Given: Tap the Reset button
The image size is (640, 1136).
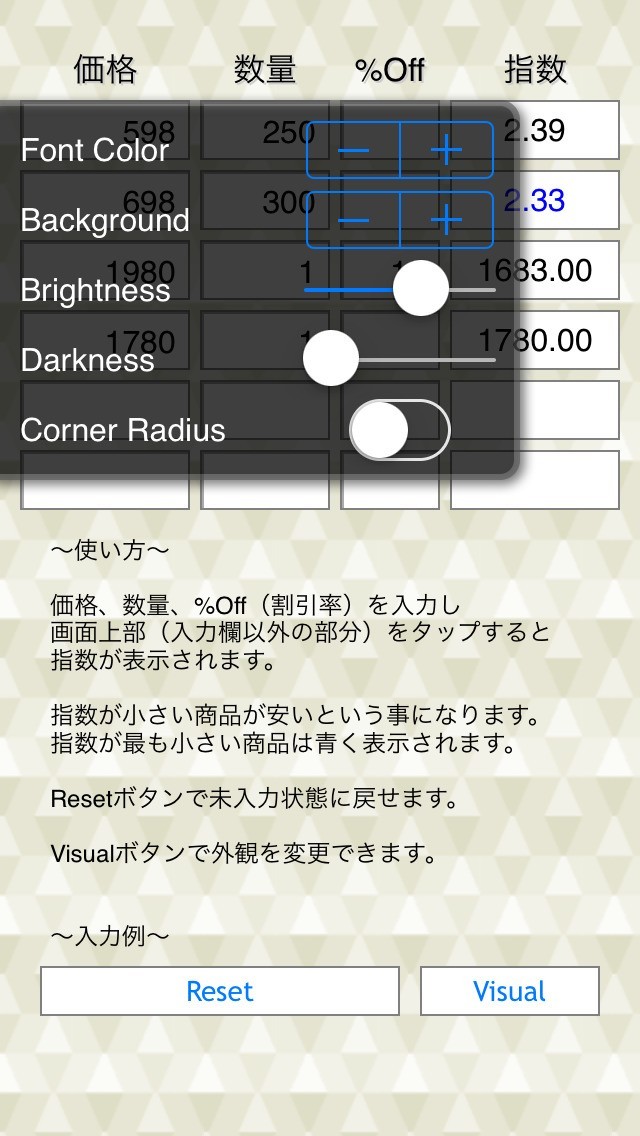Looking at the screenshot, I should (x=219, y=991).
